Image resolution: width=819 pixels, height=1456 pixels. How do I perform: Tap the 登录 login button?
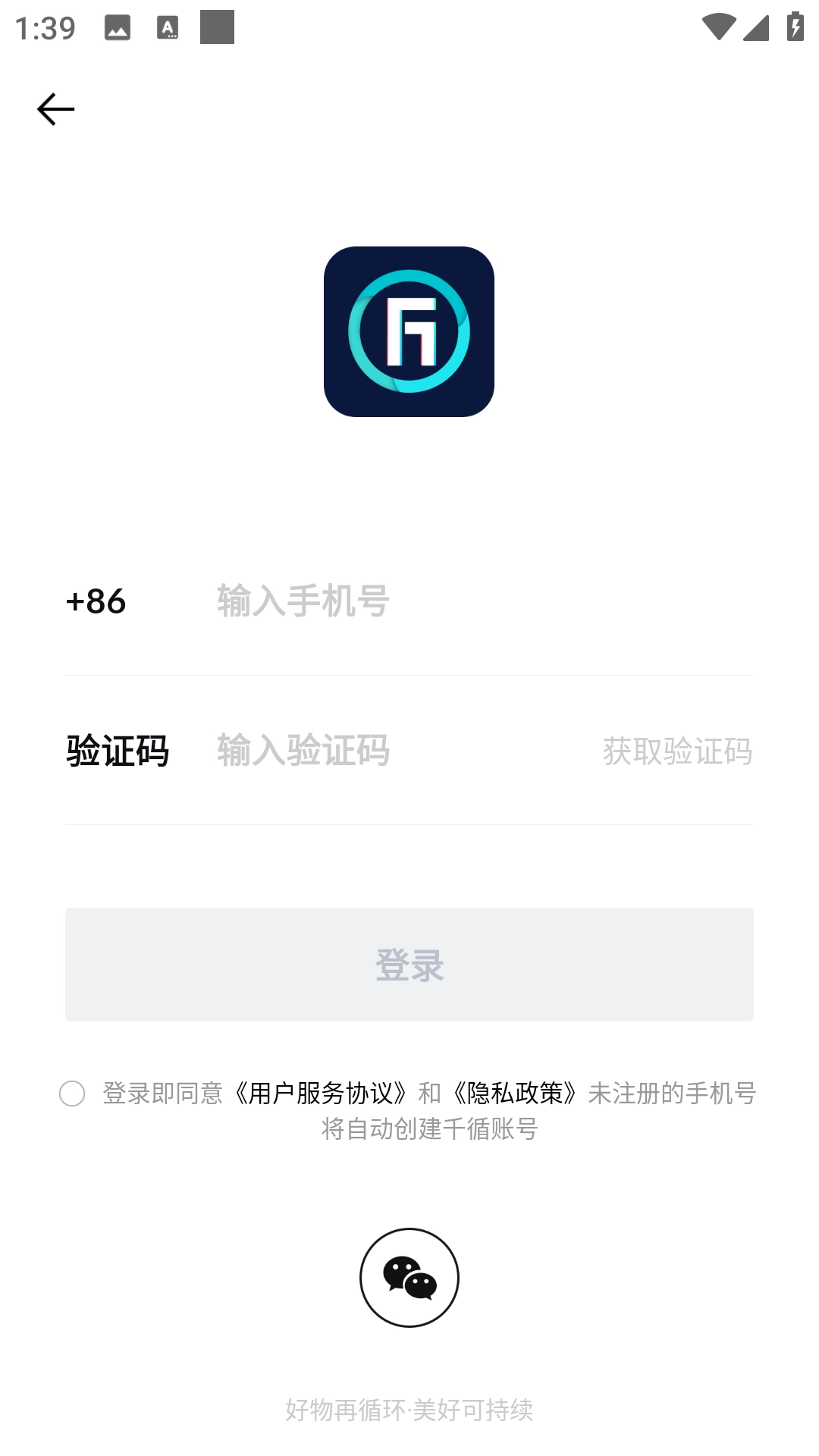pyautogui.click(x=409, y=965)
